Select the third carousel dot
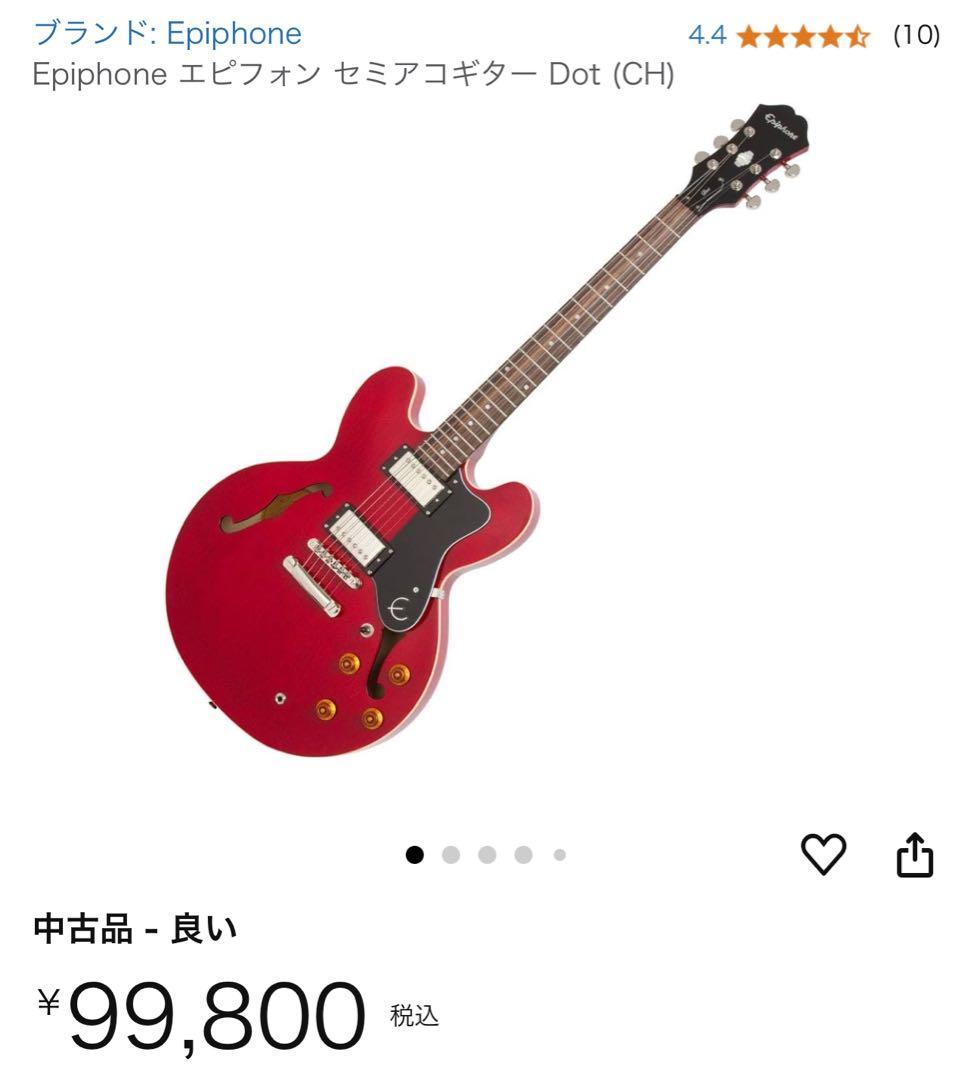This screenshot has height=1080, width=975. click(x=486, y=854)
